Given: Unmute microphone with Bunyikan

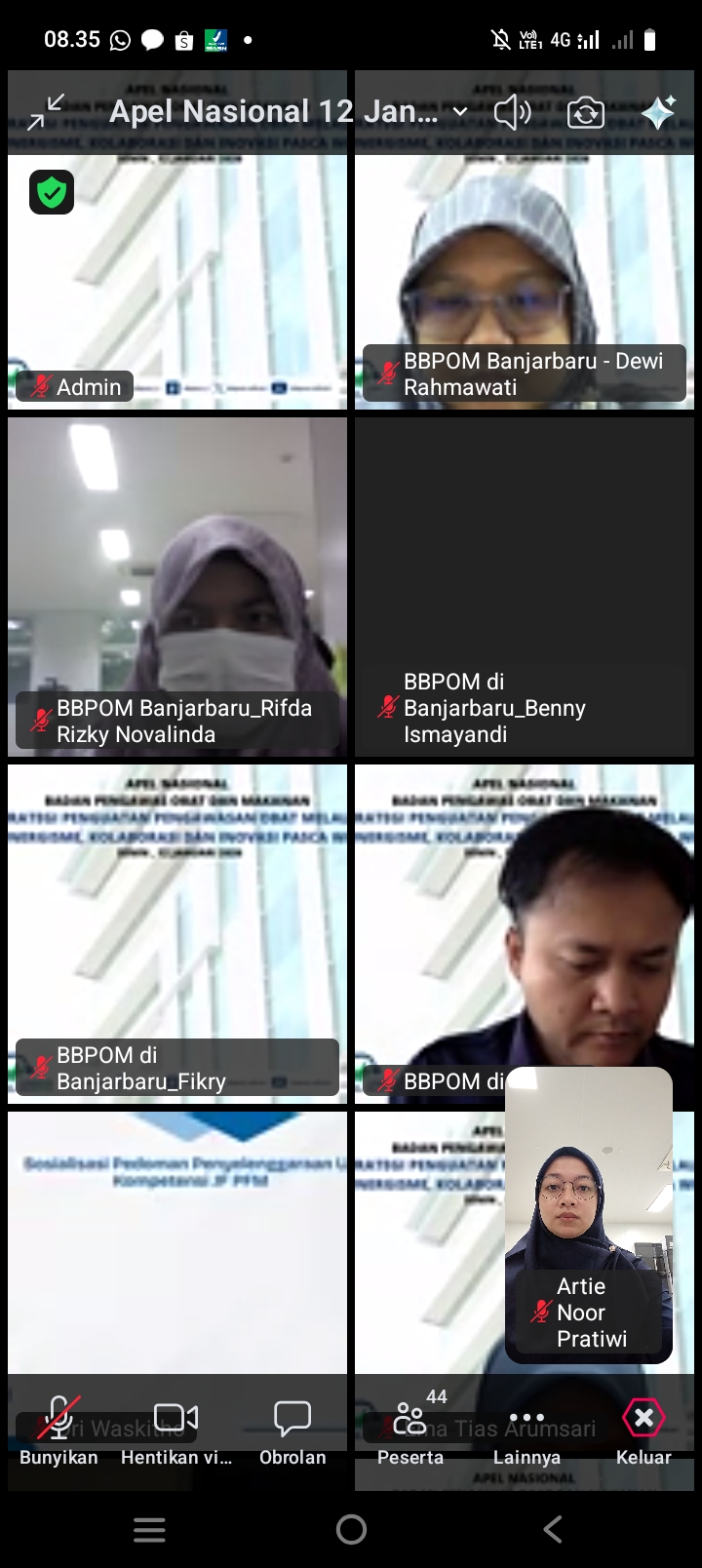Looking at the screenshot, I should (x=58, y=1430).
